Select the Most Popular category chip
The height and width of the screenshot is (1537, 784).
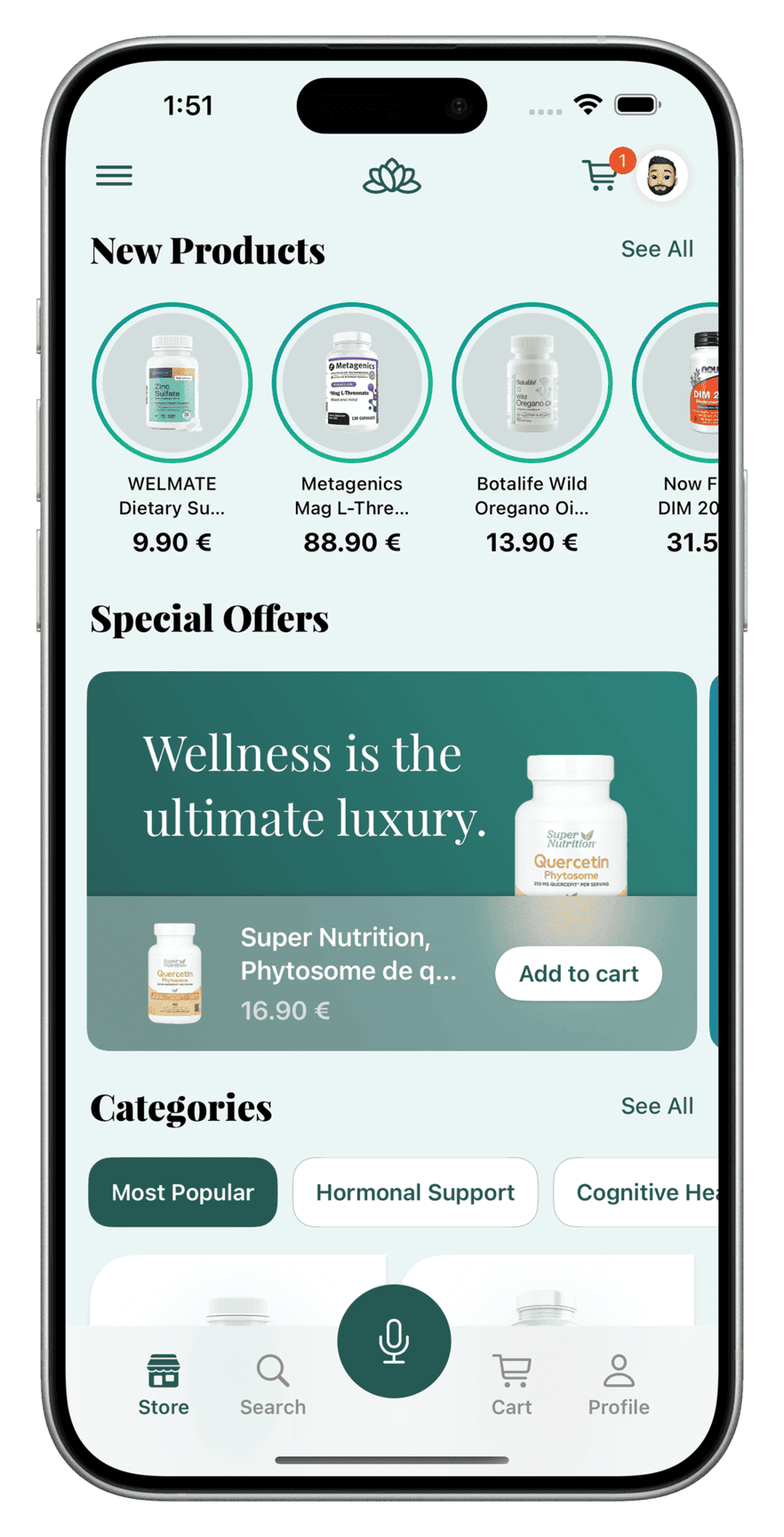(x=183, y=1192)
